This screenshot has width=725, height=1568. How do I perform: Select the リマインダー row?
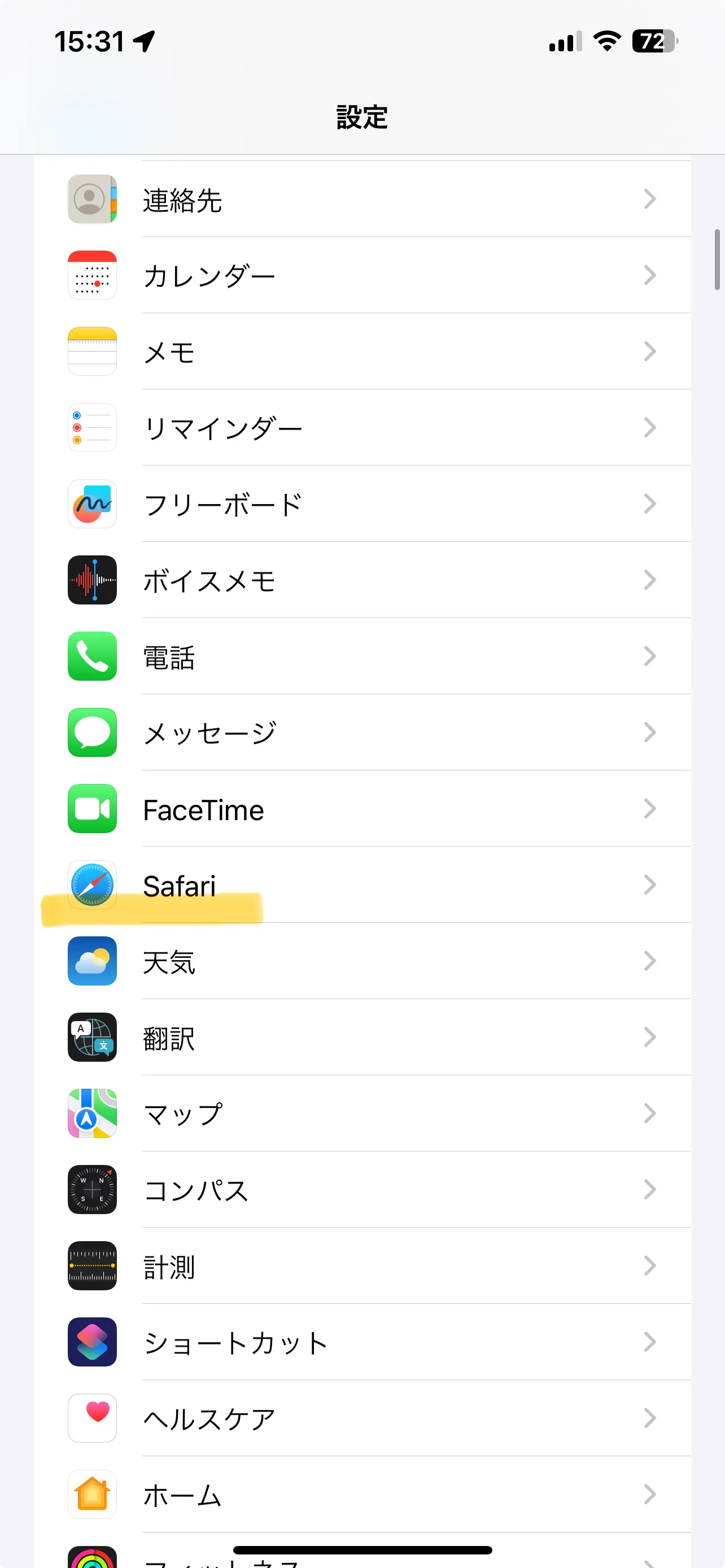coord(362,427)
